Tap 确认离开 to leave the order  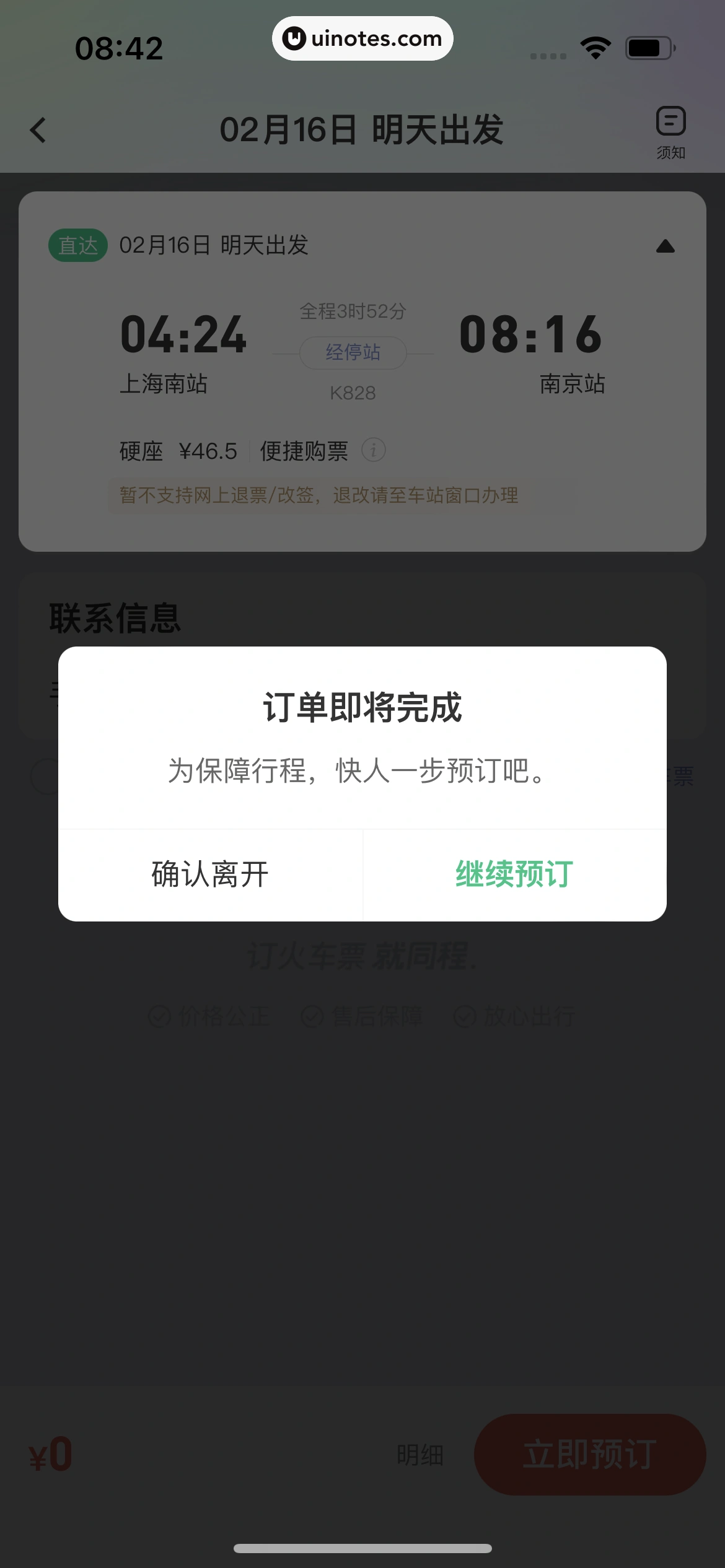click(x=210, y=874)
